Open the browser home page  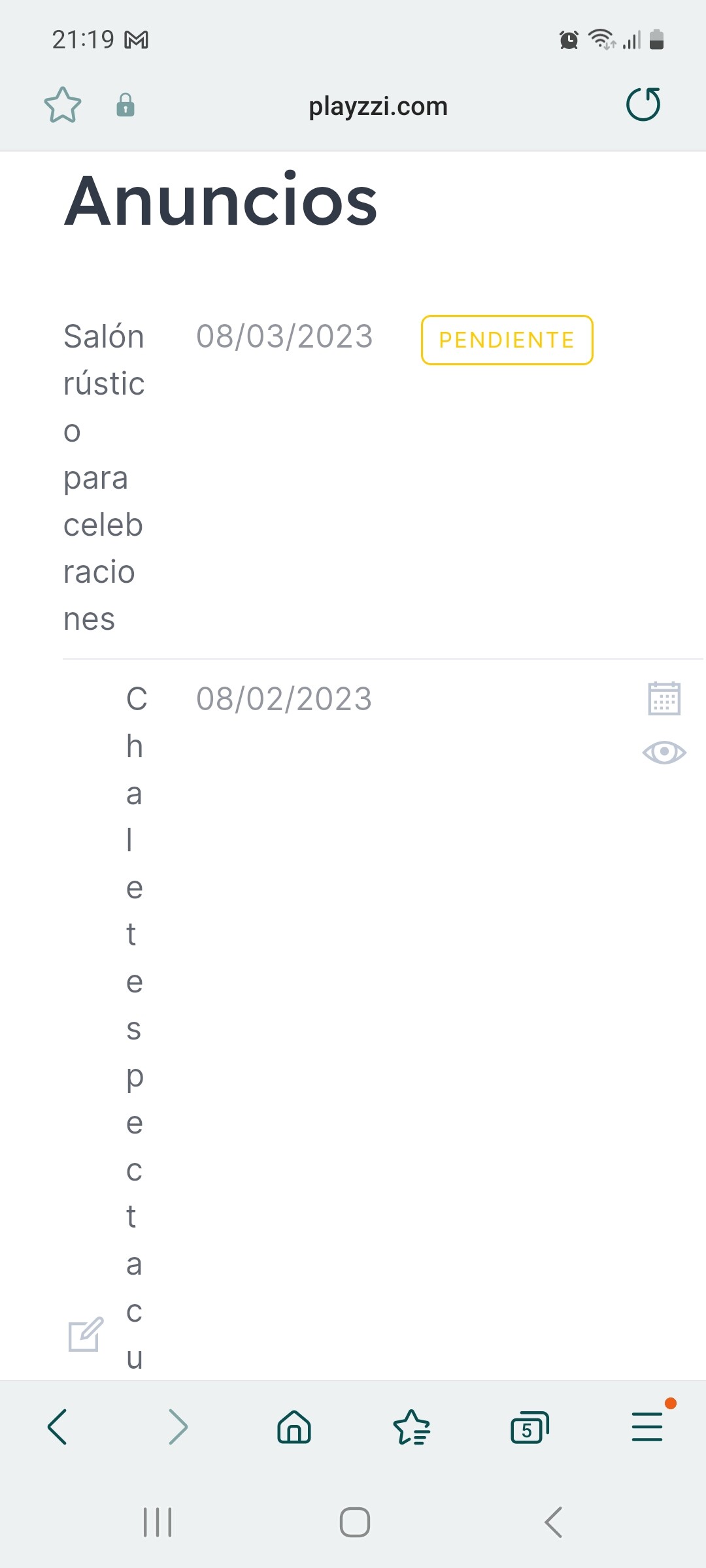point(294,1427)
